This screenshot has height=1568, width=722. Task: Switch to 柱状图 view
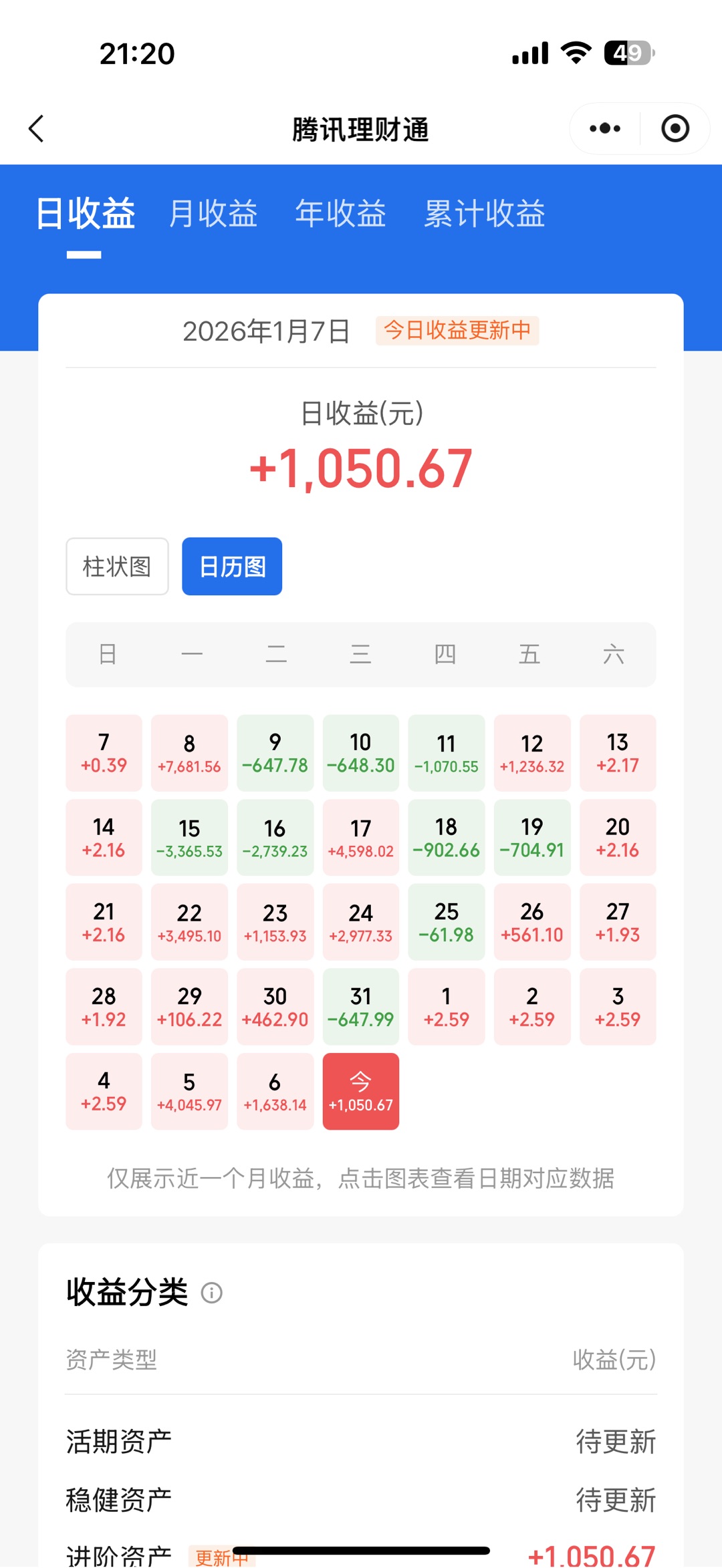pos(117,566)
